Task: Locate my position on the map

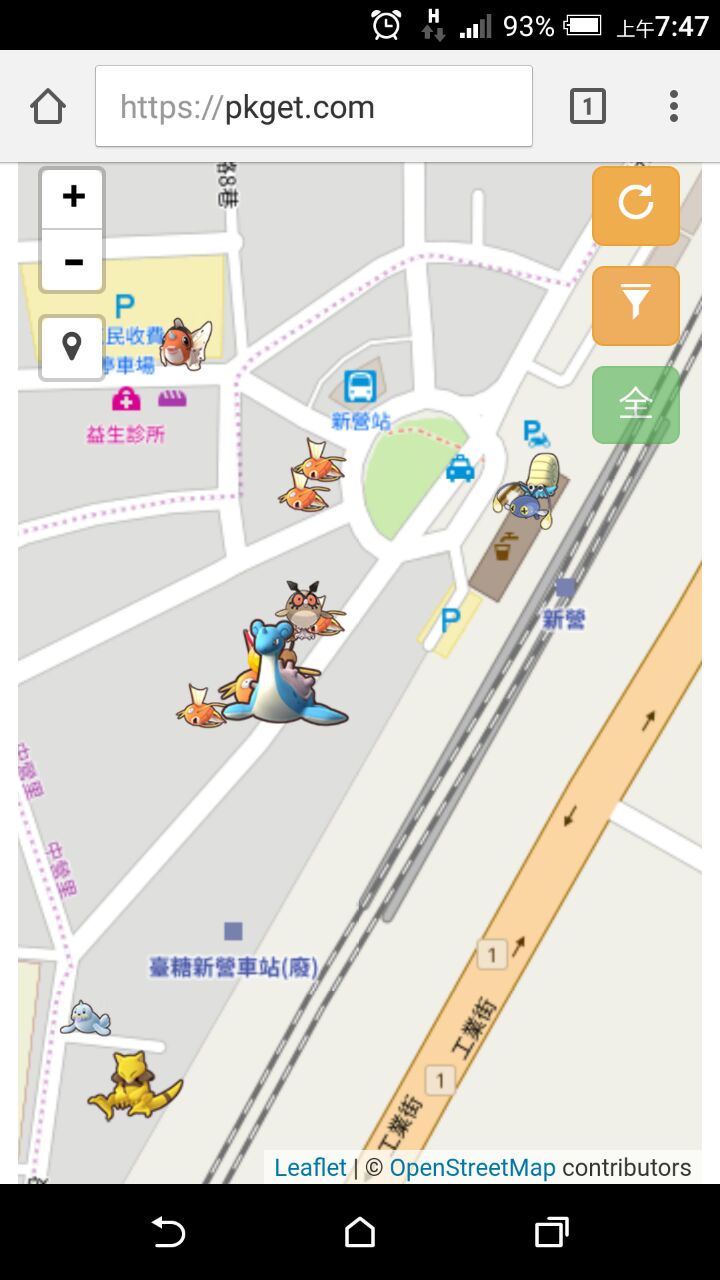Action: point(72,348)
